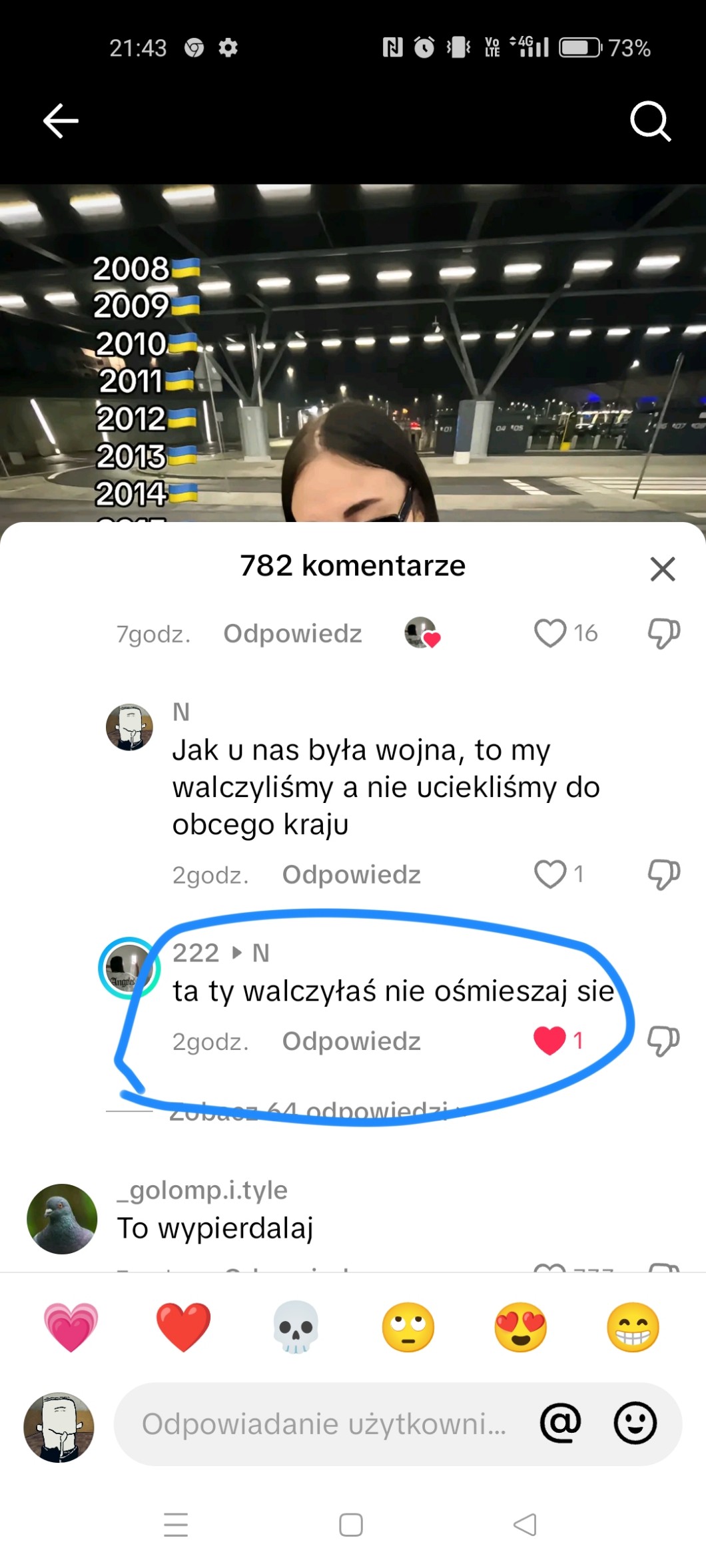Close the comments panel
Image resolution: width=706 pixels, height=1568 pixels.
[x=663, y=569]
